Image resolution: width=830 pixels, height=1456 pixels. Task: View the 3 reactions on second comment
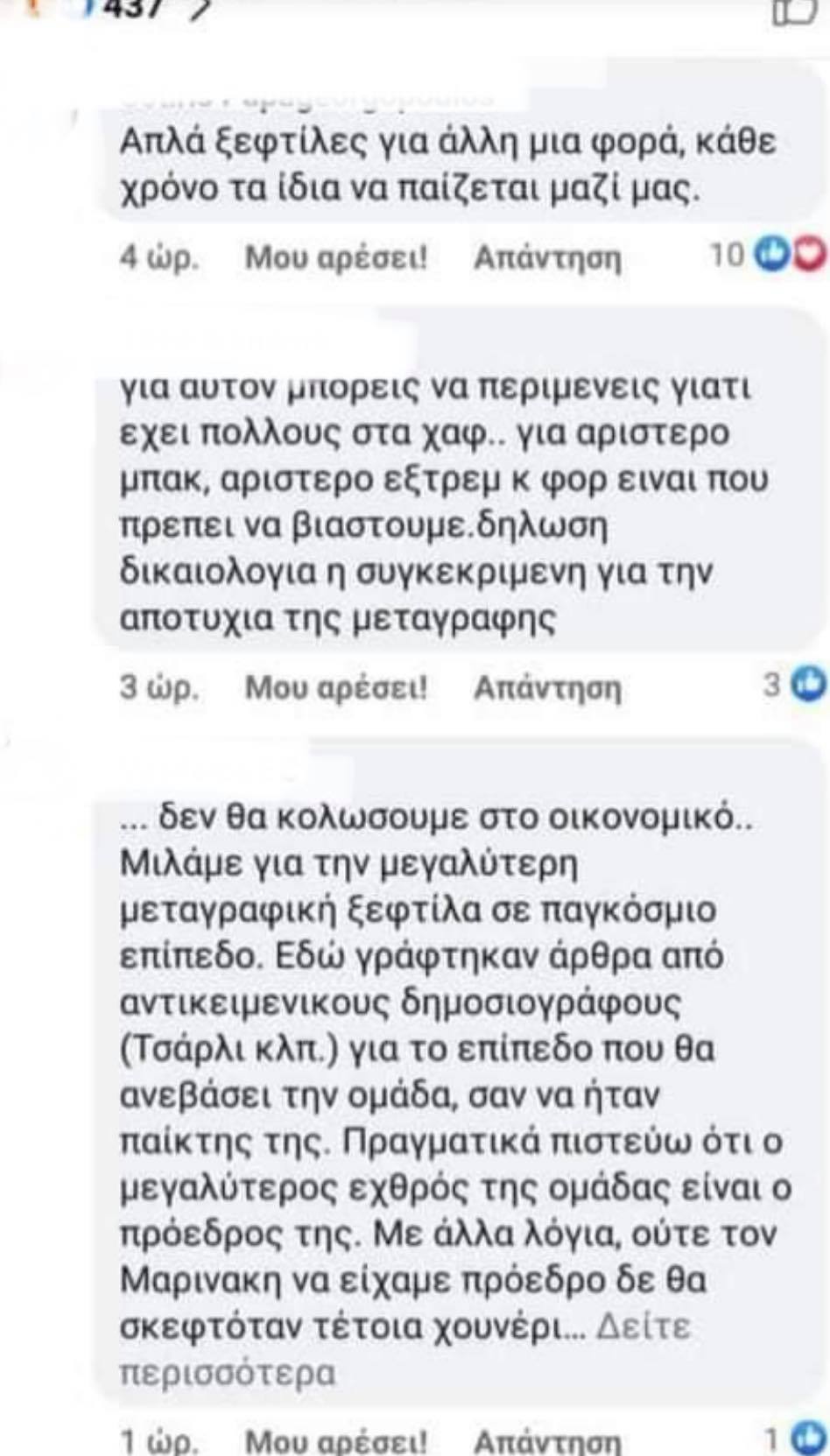(x=794, y=686)
